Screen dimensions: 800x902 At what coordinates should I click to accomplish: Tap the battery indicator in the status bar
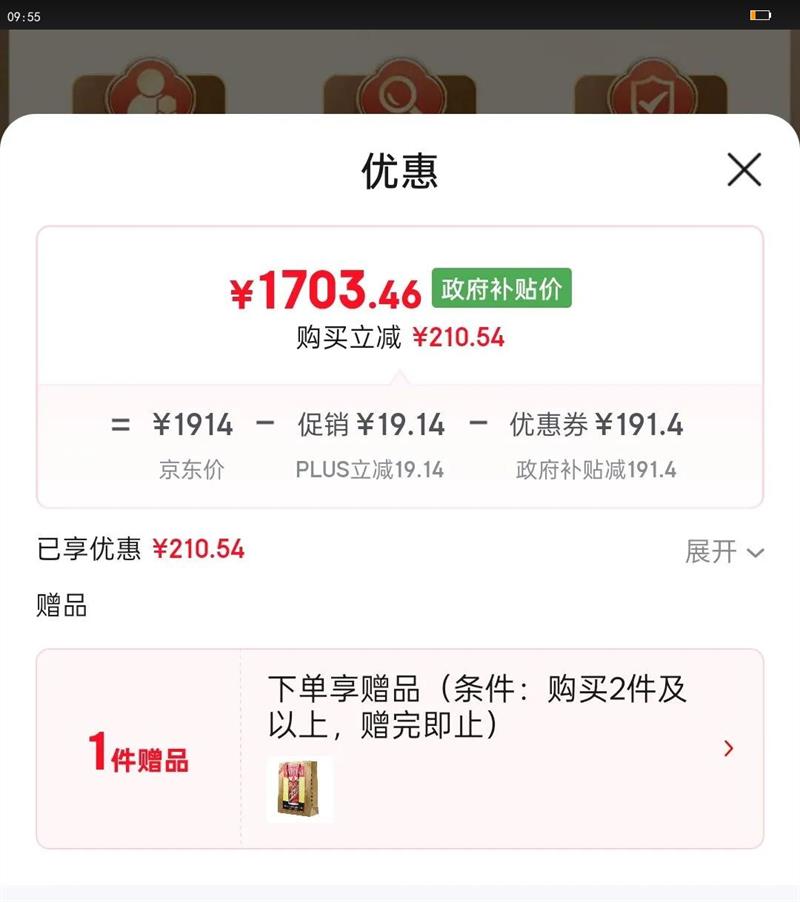pyautogui.click(x=757, y=14)
